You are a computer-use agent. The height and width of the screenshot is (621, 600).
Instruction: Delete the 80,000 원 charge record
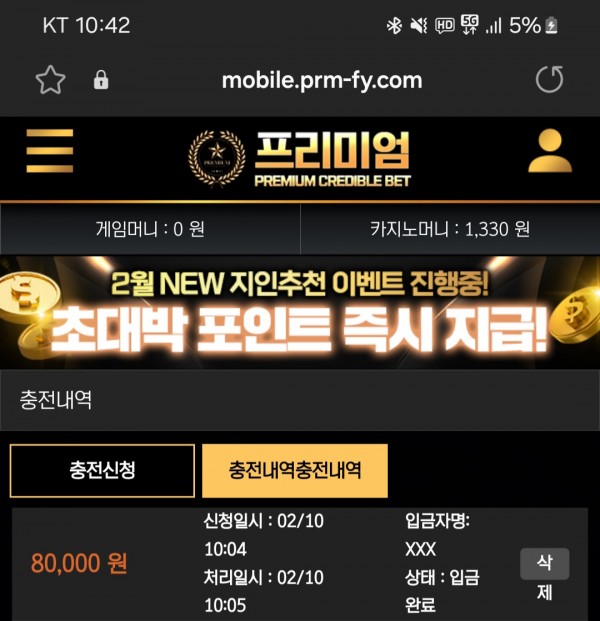[544, 577]
